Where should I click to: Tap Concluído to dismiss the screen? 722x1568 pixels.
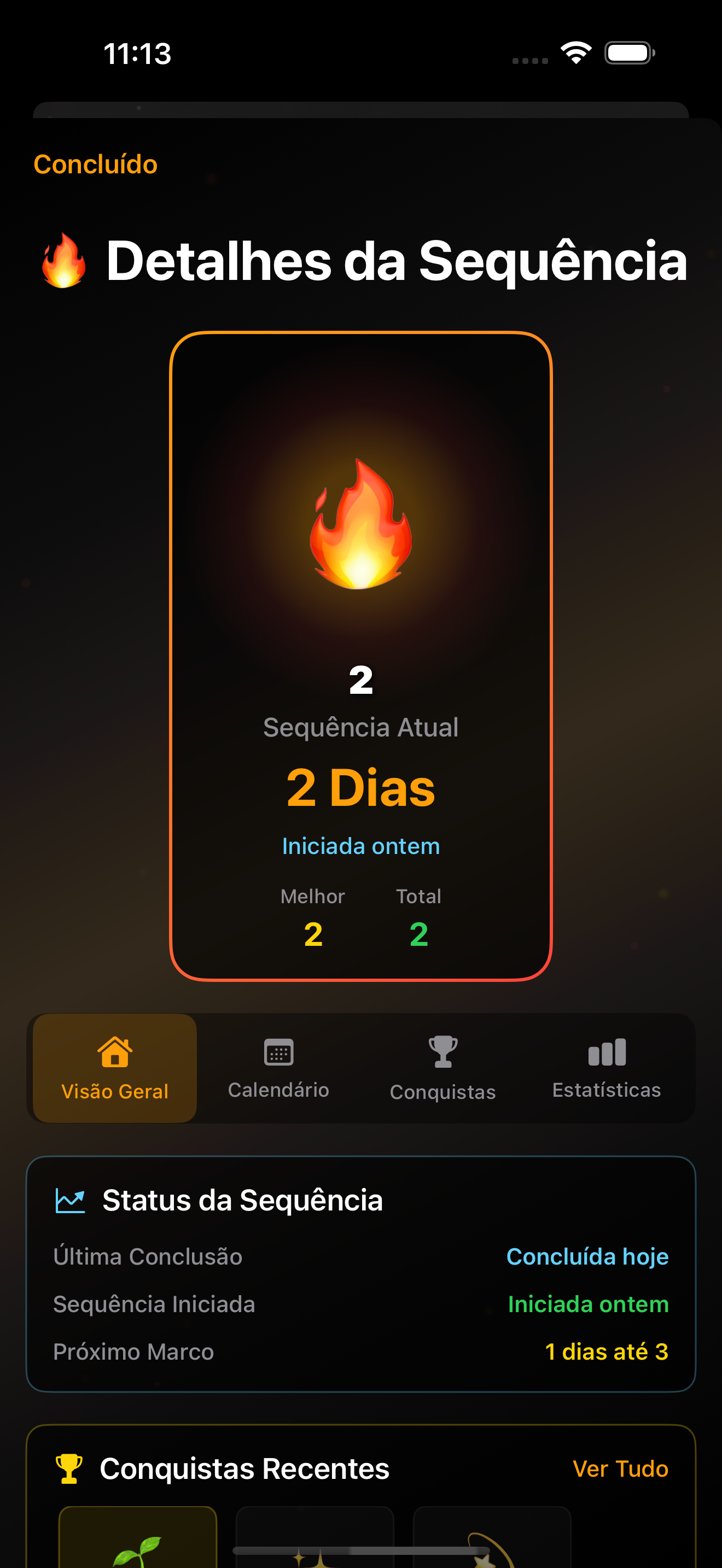pos(95,163)
